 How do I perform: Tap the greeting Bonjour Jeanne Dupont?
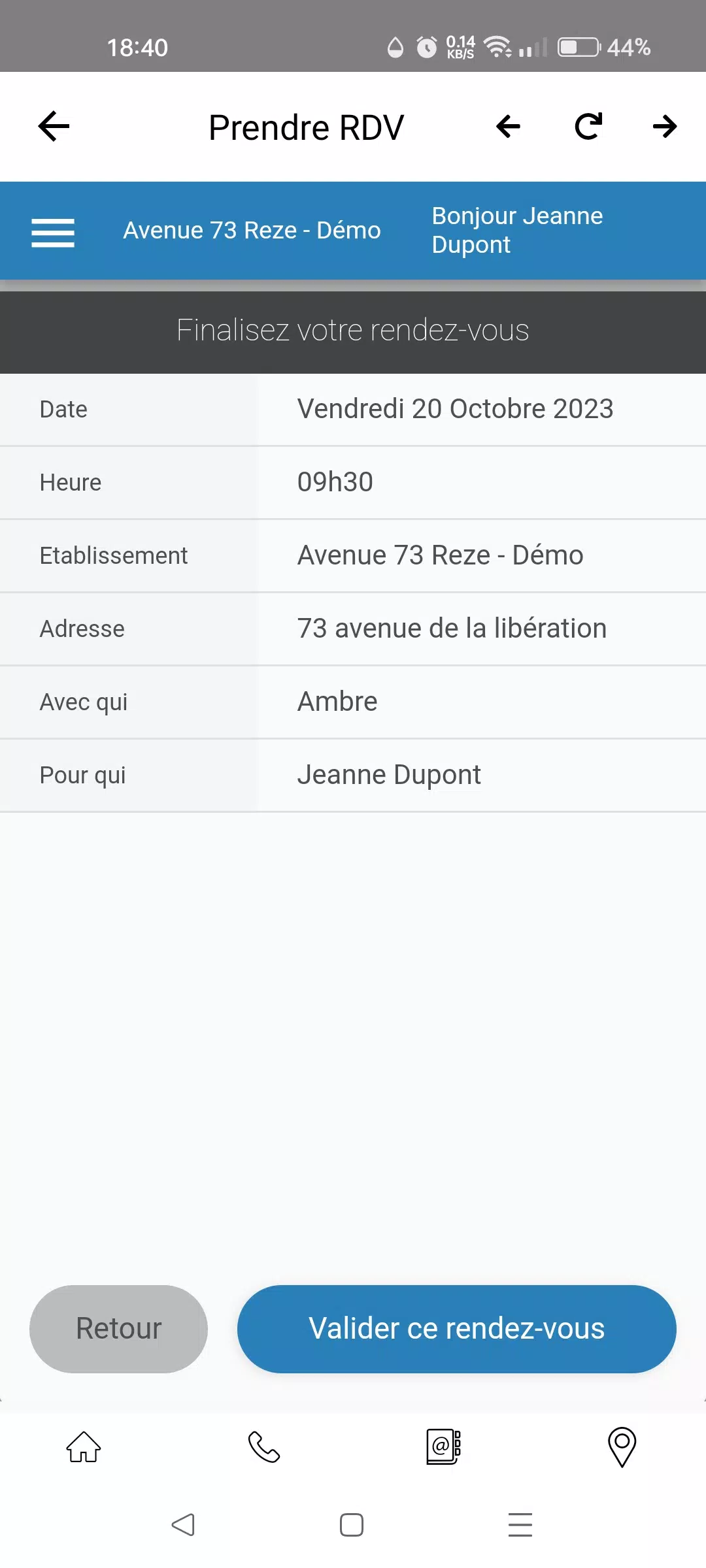(517, 230)
